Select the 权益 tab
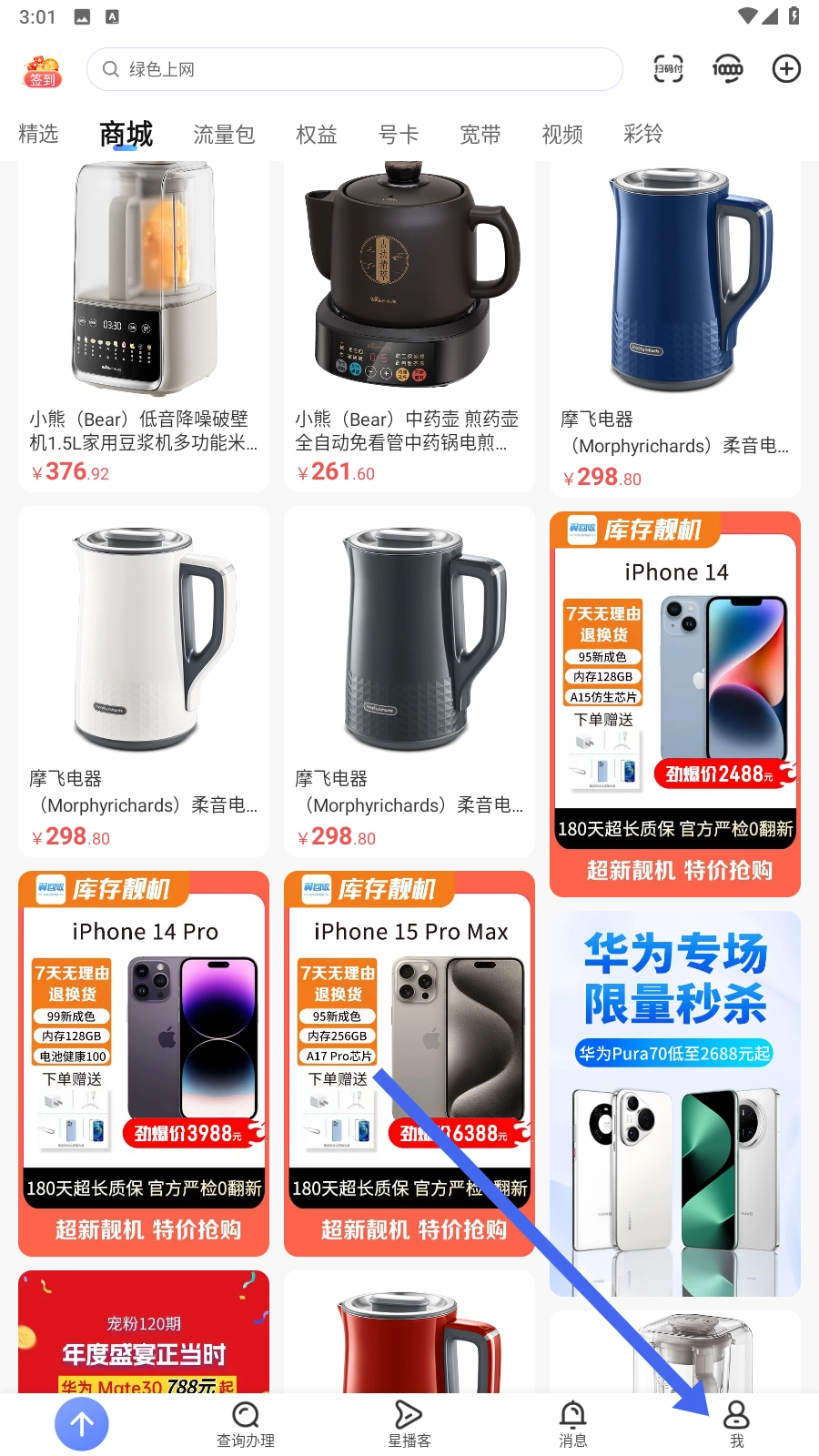Image resolution: width=819 pixels, height=1456 pixels. [x=317, y=135]
